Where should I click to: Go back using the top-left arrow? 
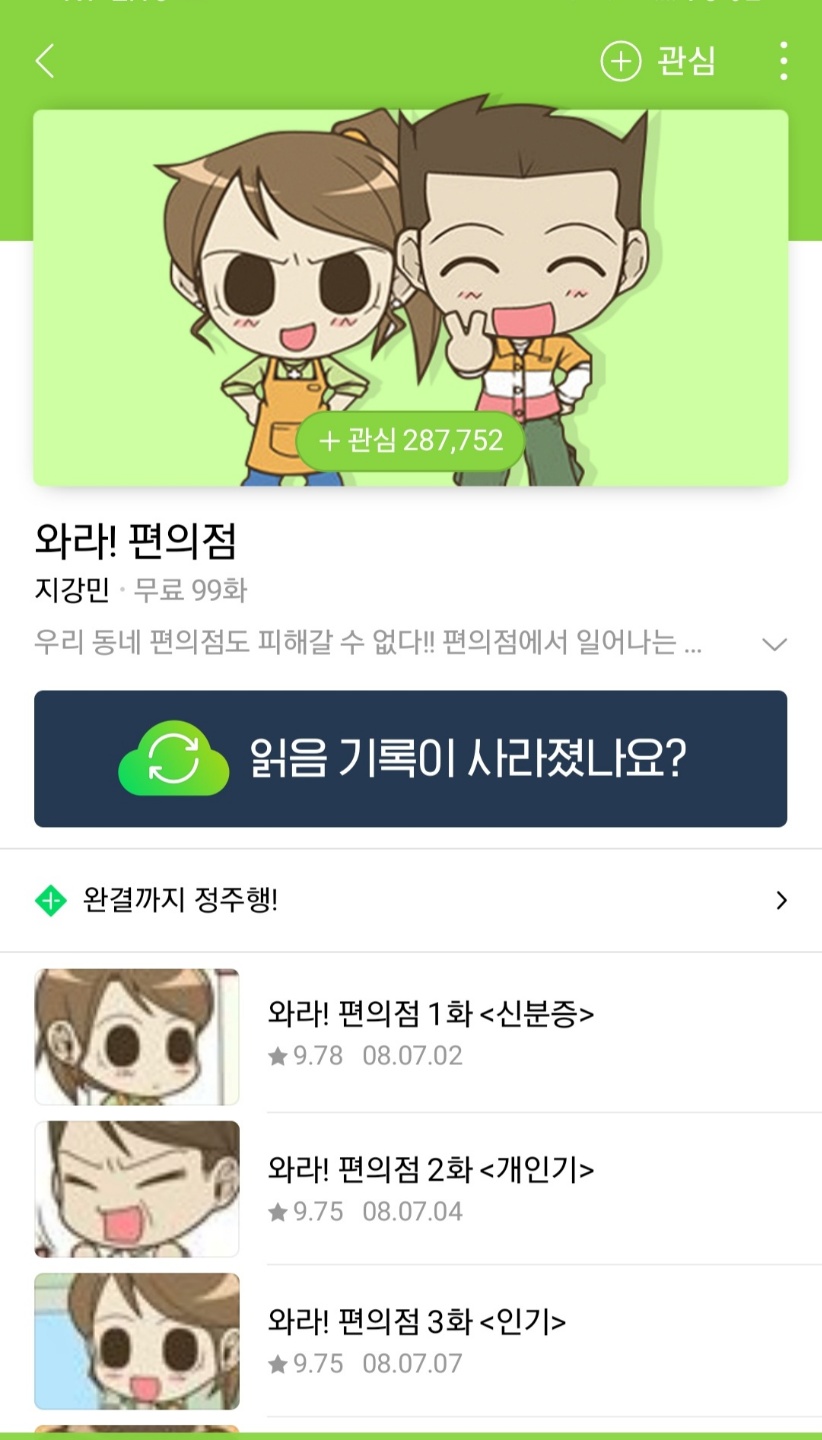click(44, 61)
